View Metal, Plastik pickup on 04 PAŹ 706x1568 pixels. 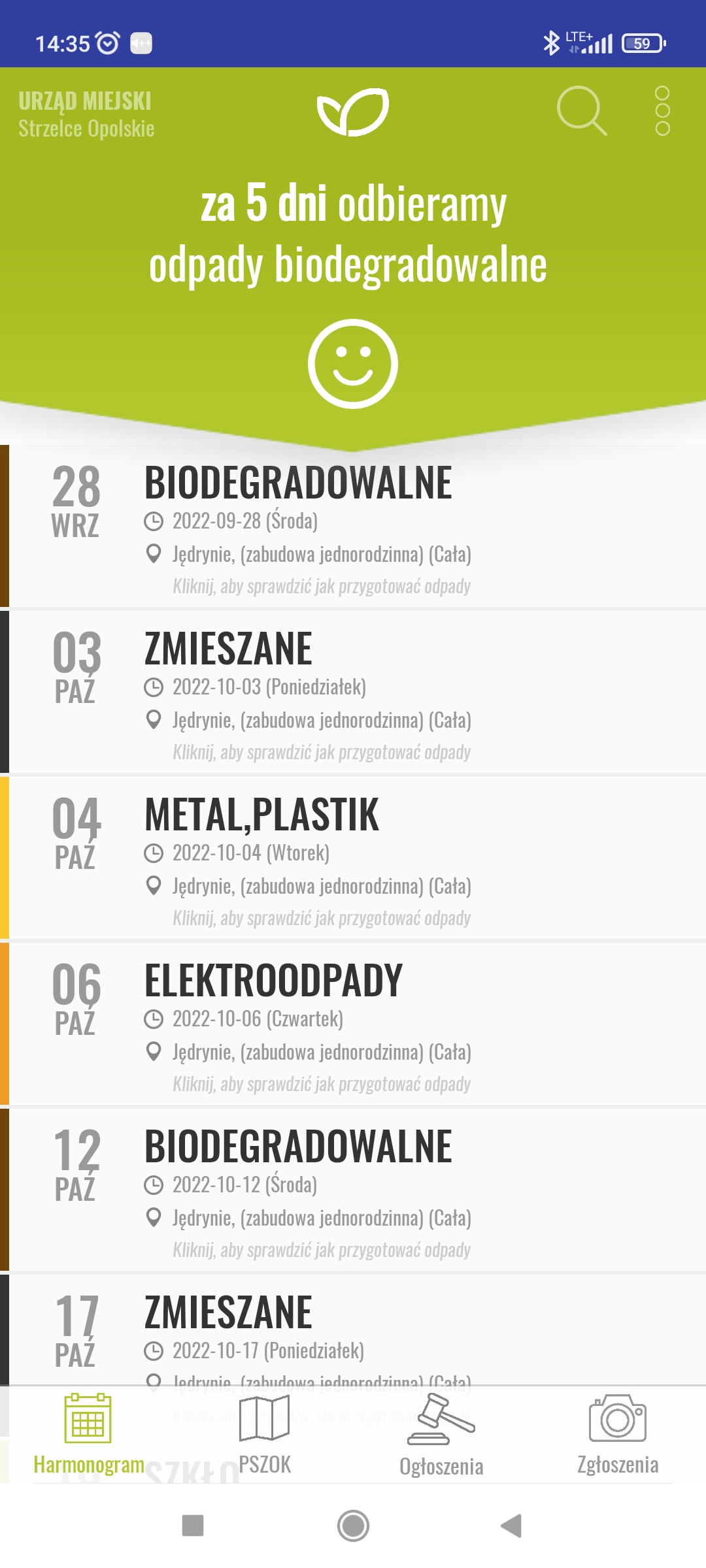(x=353, y=858)
